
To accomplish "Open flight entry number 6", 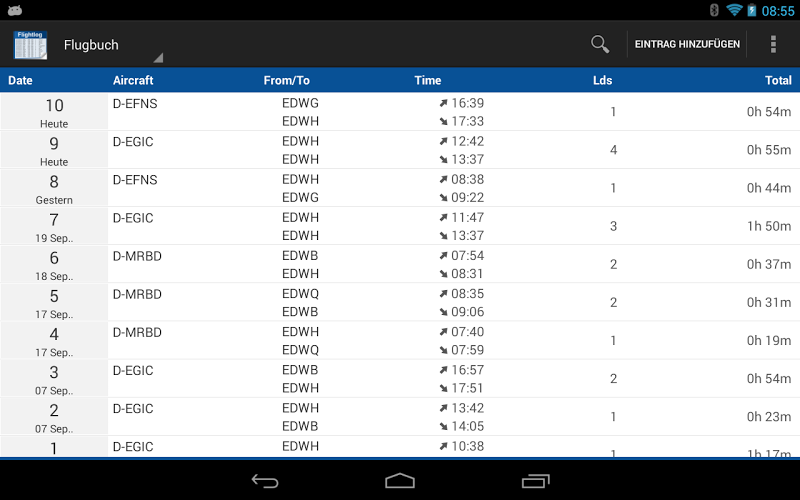I will click(400, 264).
